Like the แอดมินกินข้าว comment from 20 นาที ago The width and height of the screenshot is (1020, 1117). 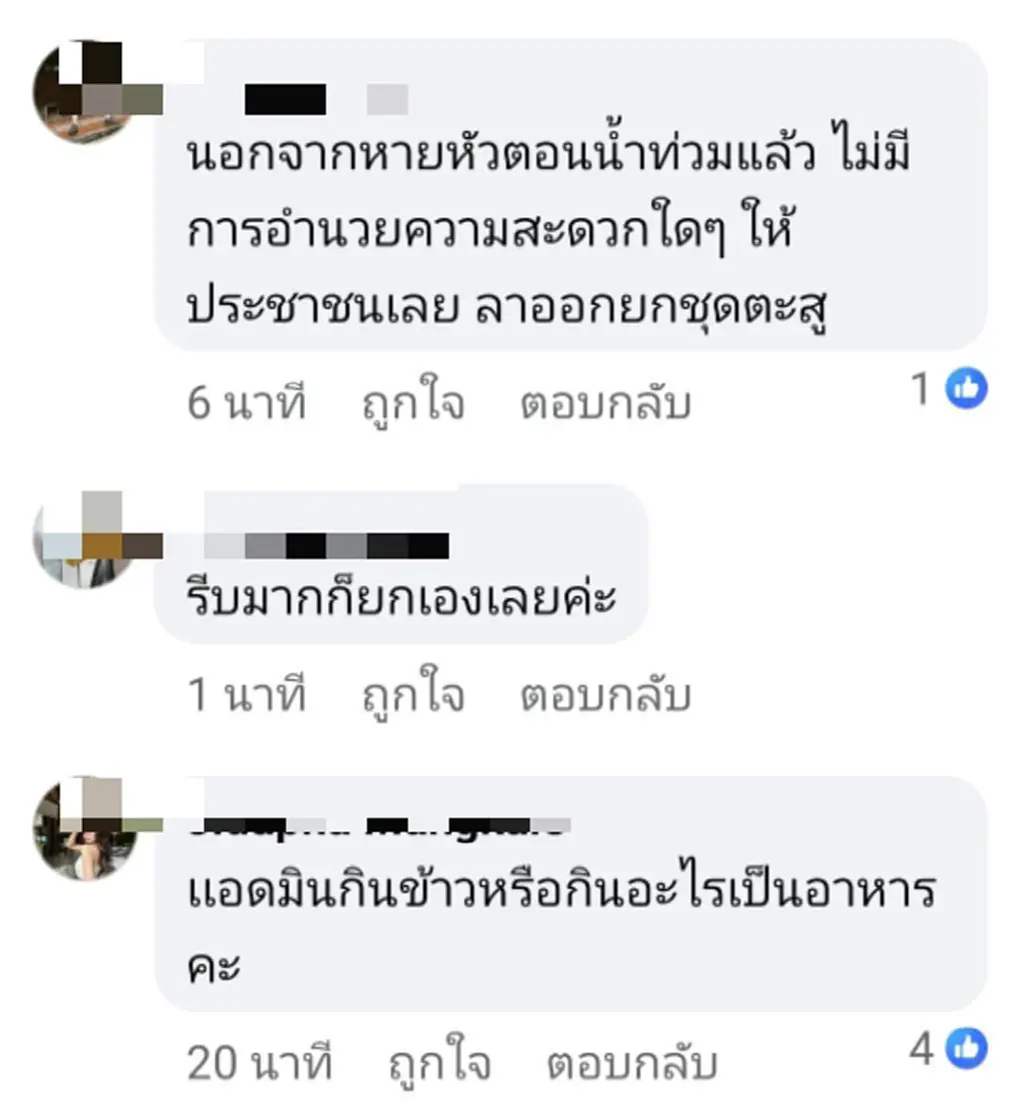tap(438, 1064)
